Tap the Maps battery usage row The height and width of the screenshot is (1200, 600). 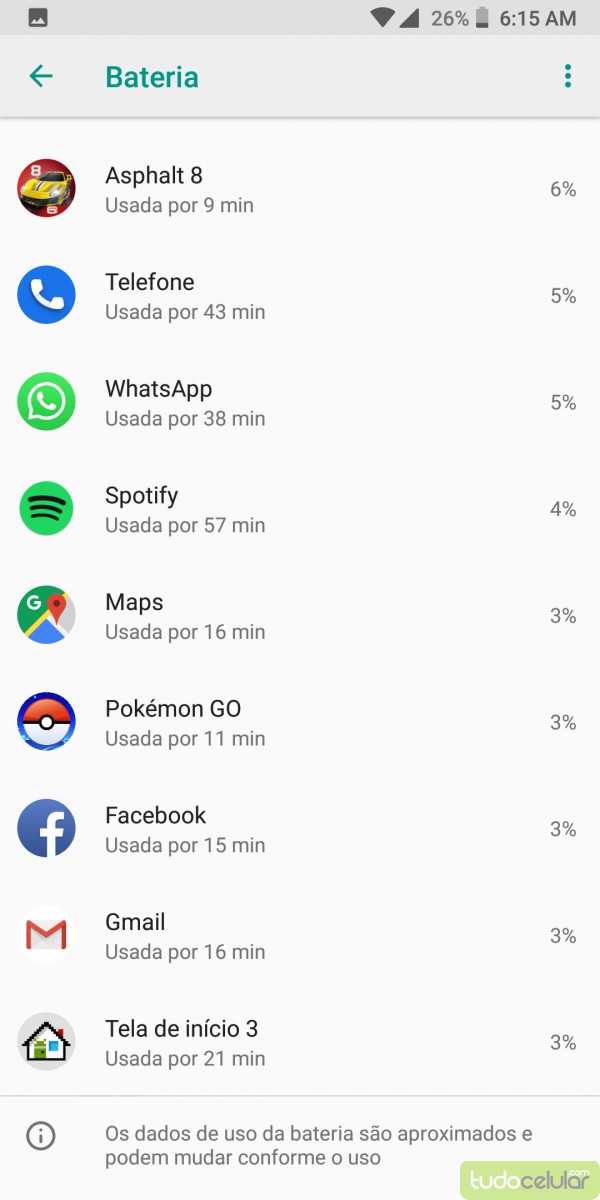[x=300, y=616]
